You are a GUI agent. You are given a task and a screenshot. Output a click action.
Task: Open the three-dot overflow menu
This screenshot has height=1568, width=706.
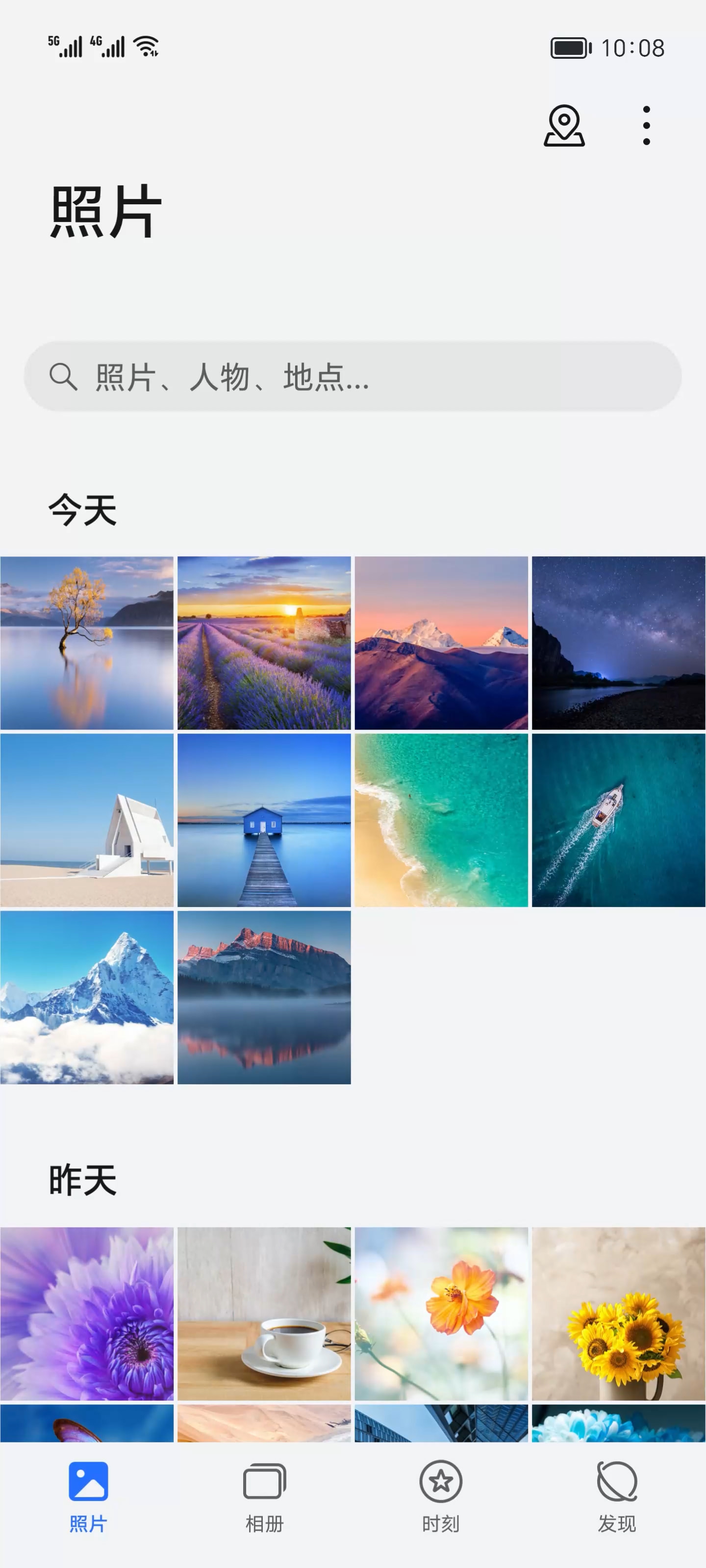click(x=646, y=126)
